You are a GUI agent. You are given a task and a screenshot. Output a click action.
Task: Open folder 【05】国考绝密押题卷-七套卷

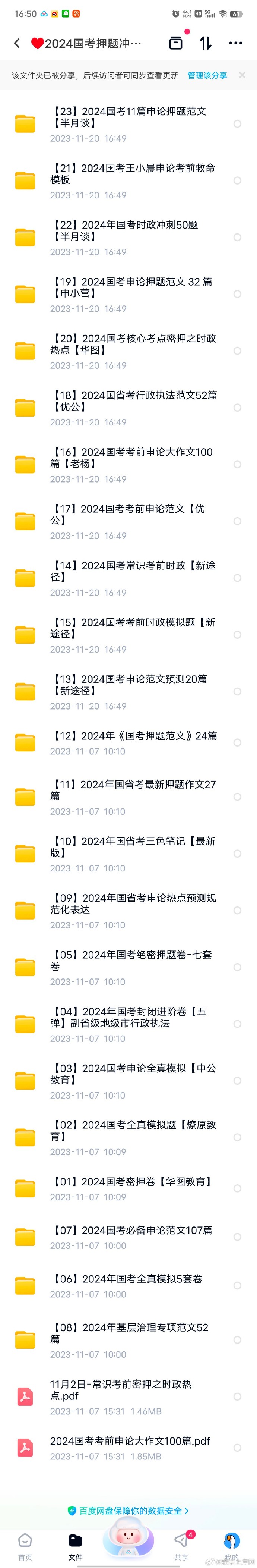pyautogui.click(x=128, y=967)
